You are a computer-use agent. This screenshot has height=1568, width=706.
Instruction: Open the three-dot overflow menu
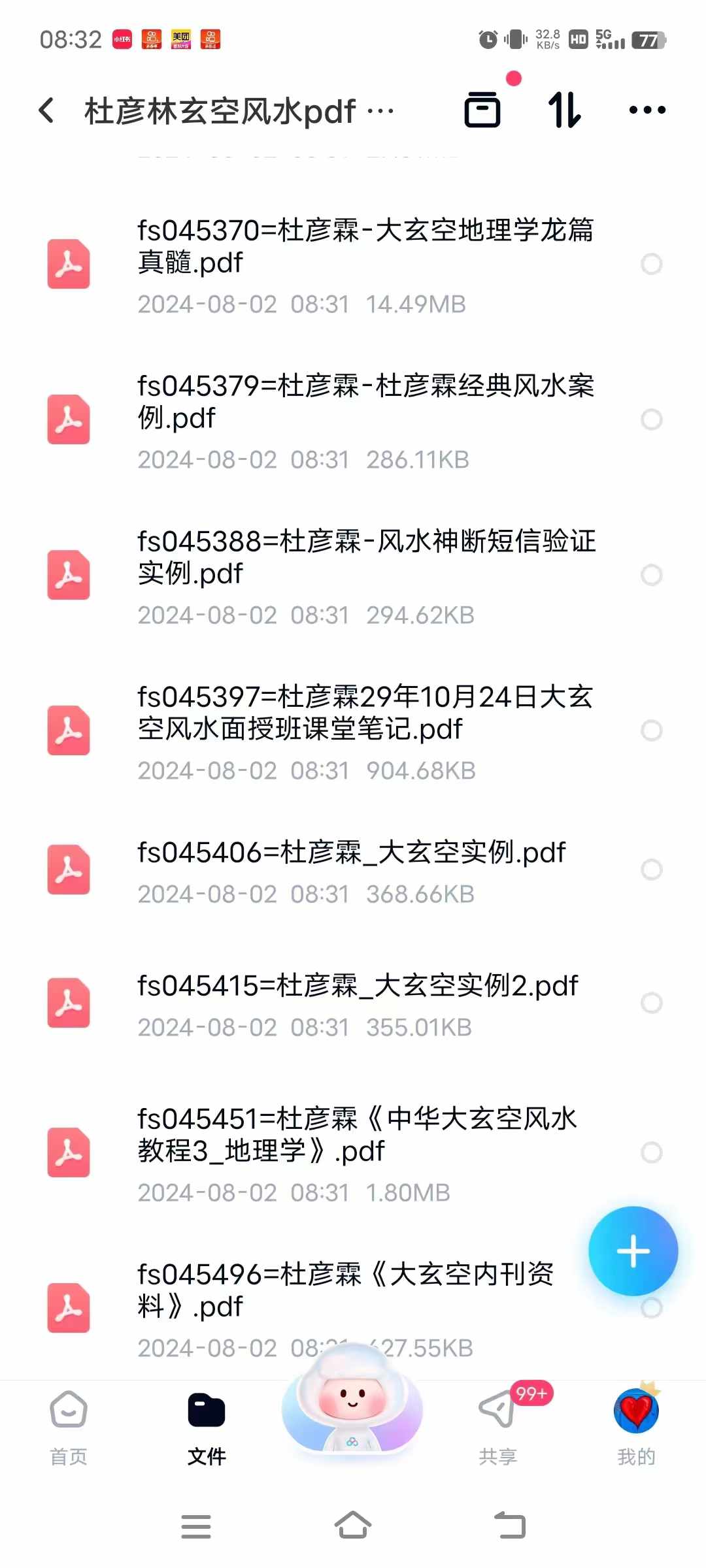[647, 110]
